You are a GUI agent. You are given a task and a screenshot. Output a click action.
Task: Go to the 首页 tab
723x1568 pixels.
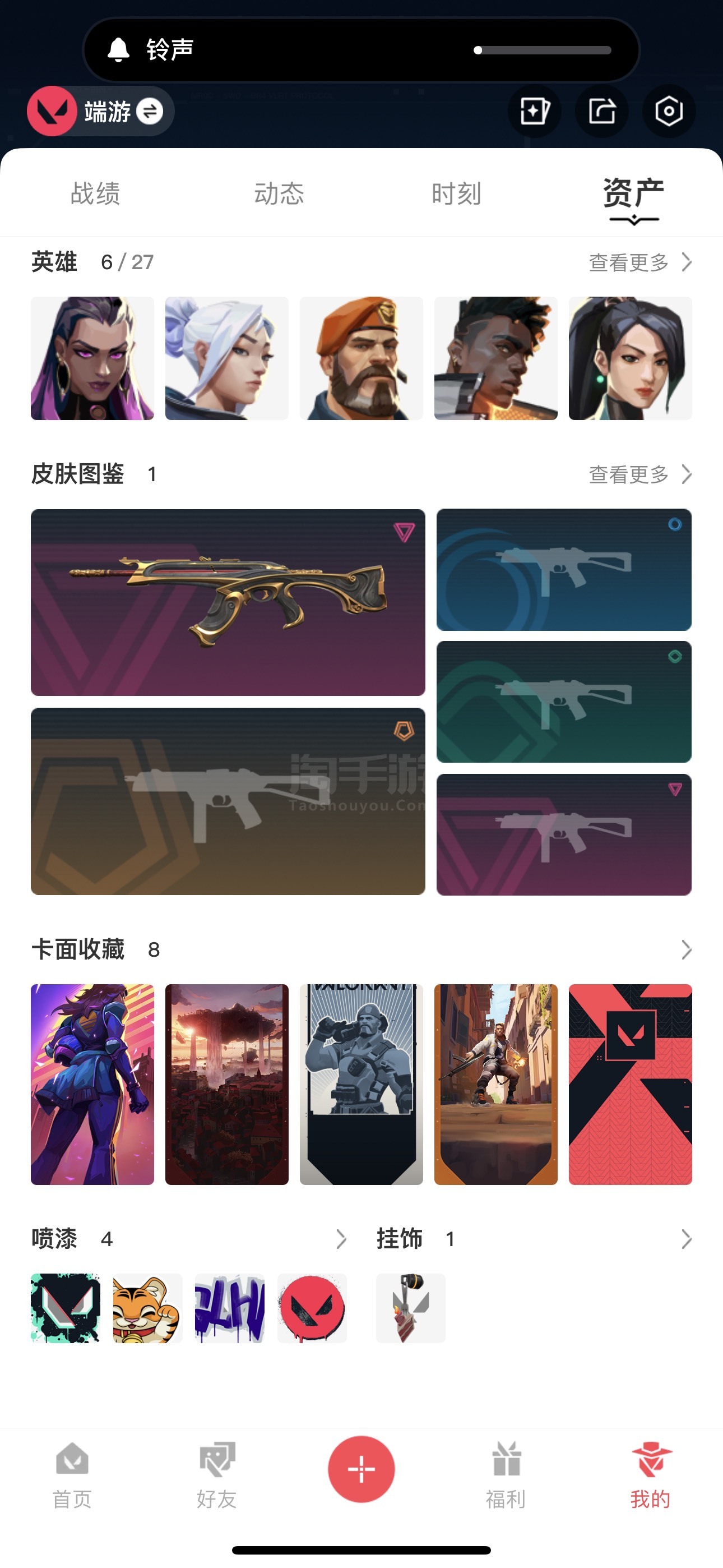pyautogui.click(x=72, y=1475)
